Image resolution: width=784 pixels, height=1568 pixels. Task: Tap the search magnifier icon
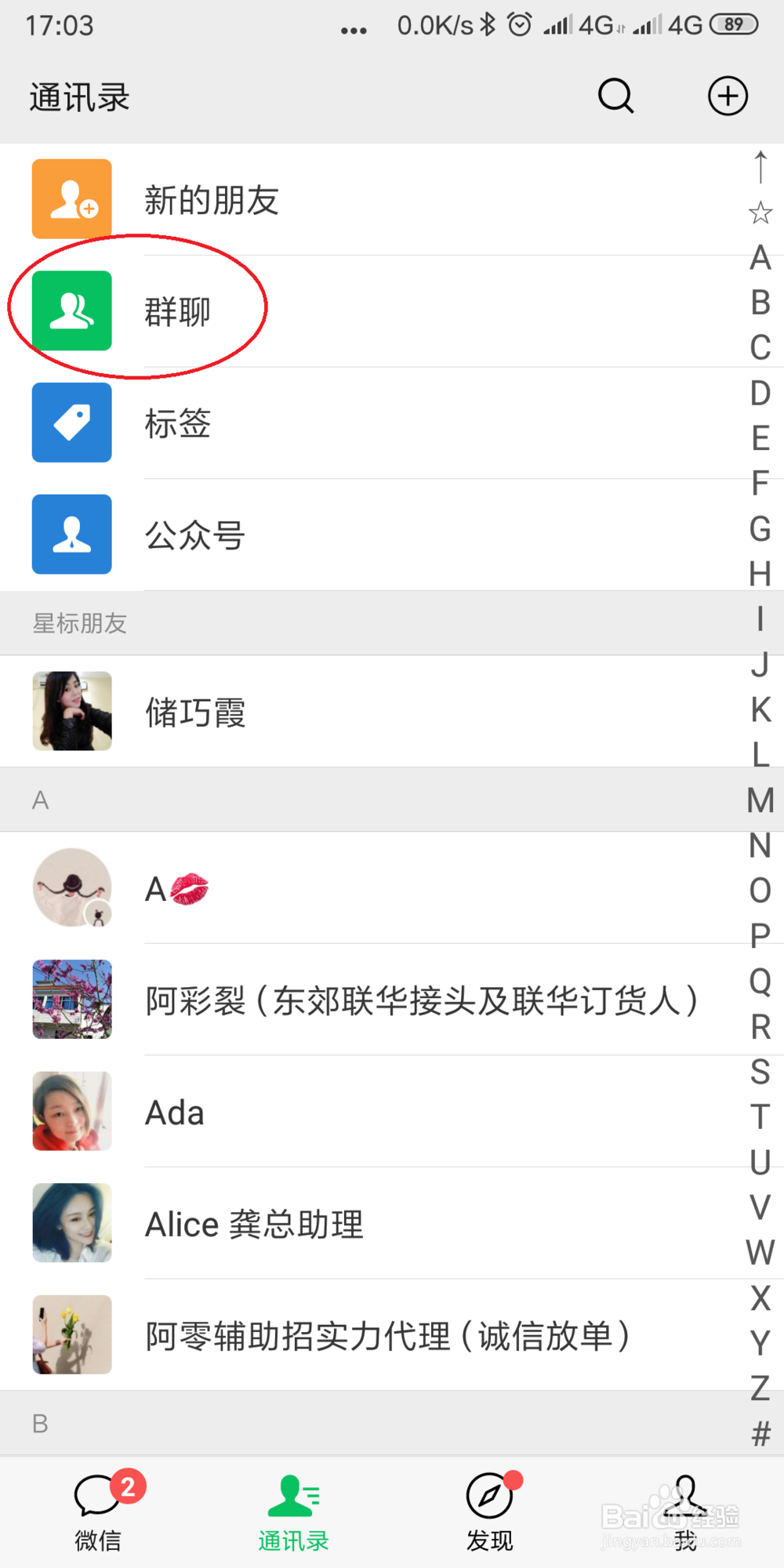(615, 96)
